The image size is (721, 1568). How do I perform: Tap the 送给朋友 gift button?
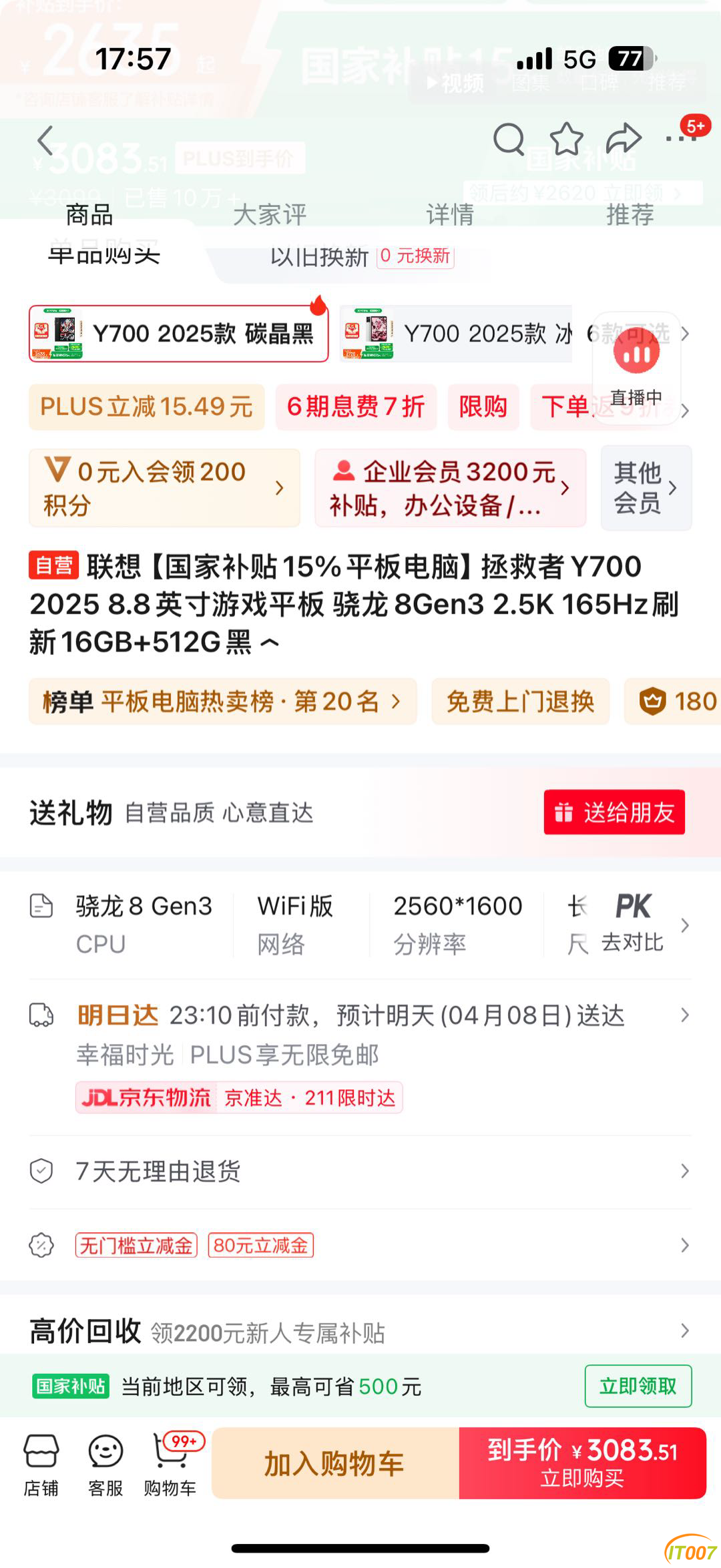614,812
